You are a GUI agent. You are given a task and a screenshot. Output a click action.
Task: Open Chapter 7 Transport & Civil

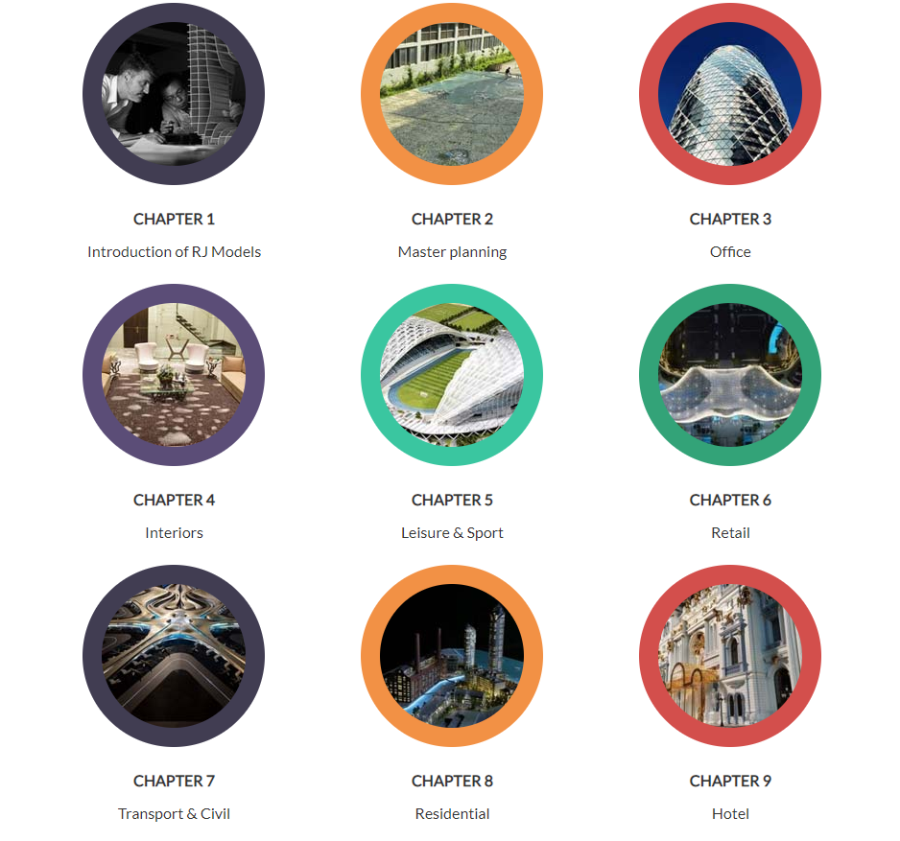point(173,656)
